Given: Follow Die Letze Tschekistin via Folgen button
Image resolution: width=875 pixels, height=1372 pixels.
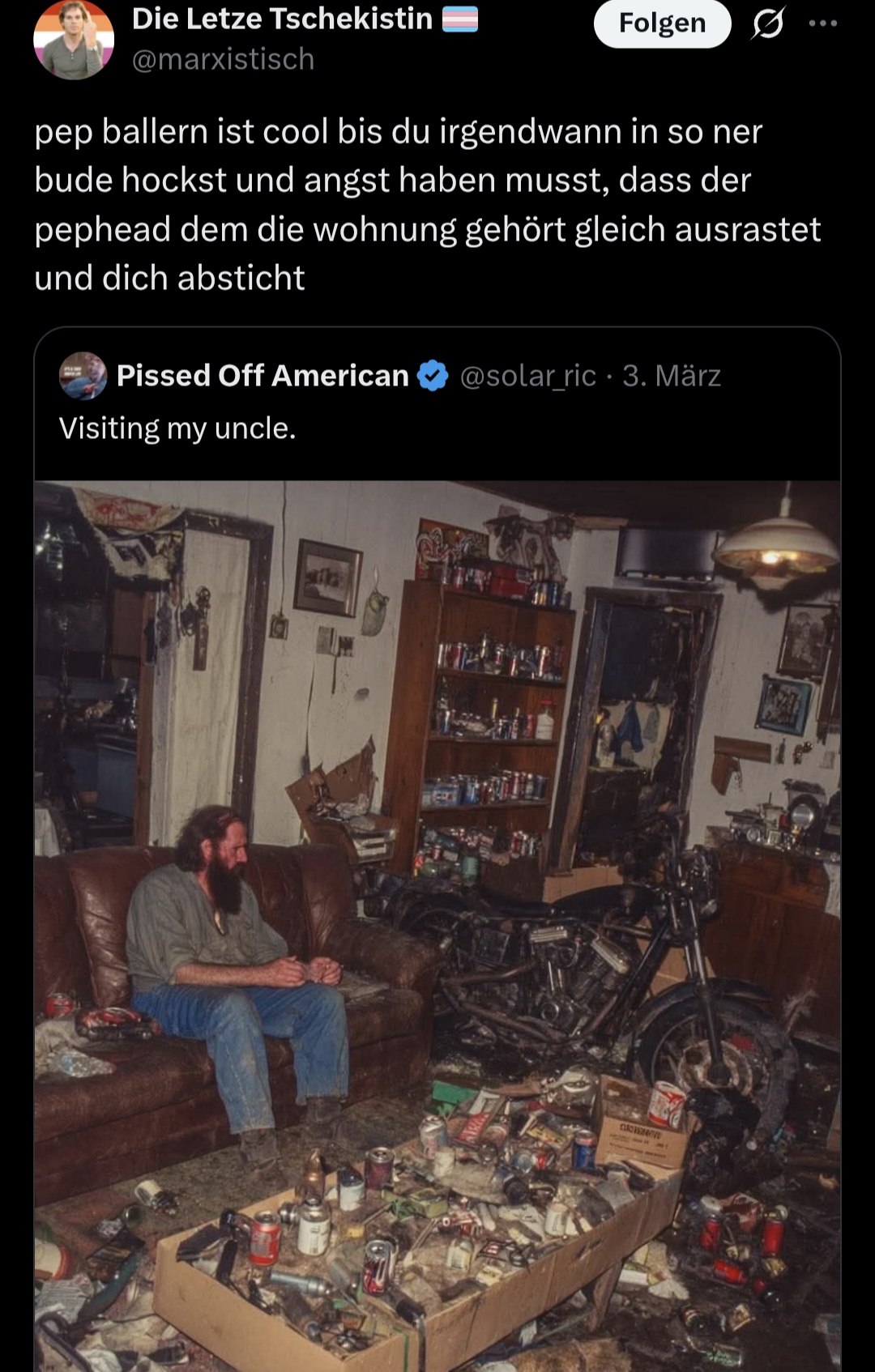Looking at the screenshot, I should pyautogui.click(x=661, y=23).
